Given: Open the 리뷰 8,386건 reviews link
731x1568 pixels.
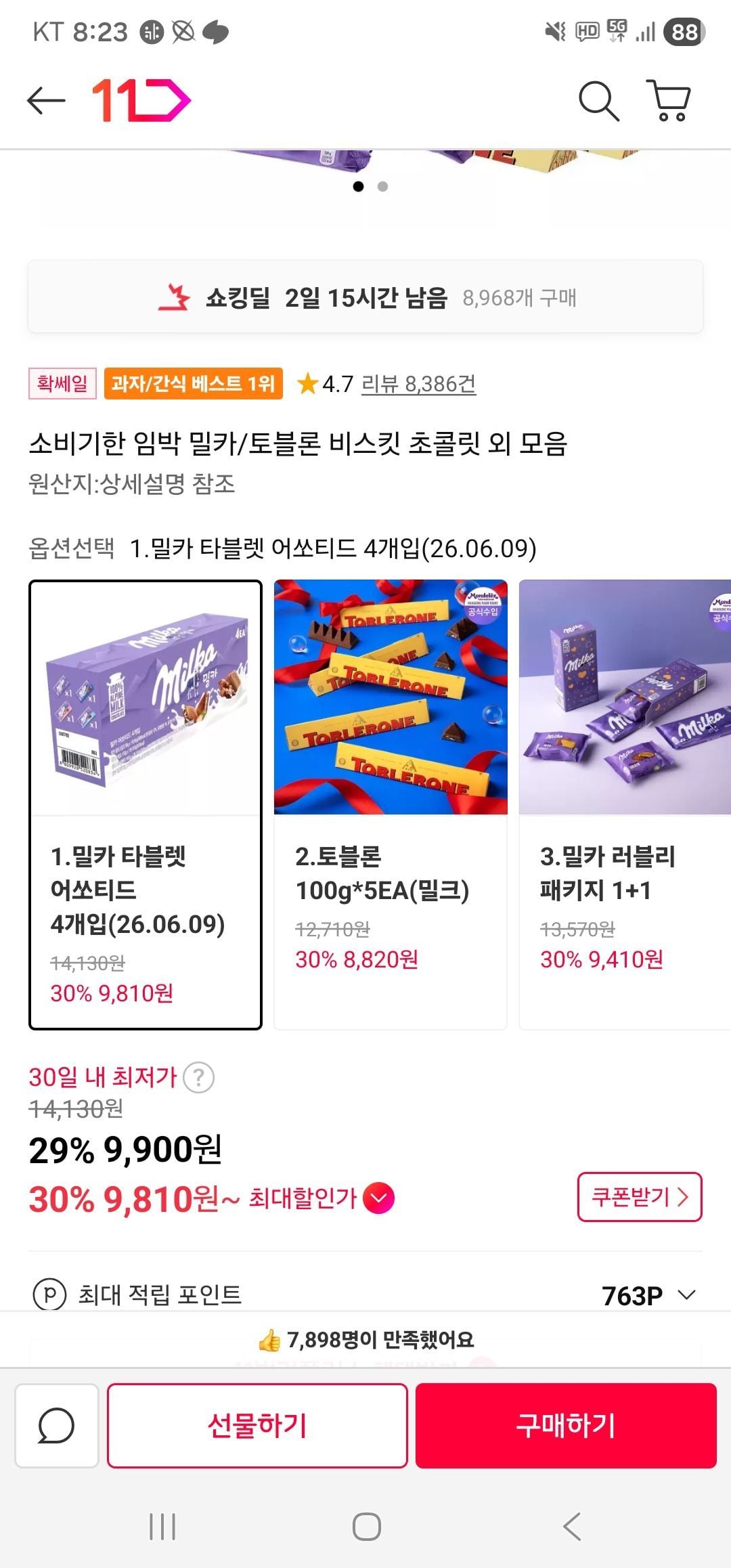Looking at the screenshot, I should tap(418, 384).
